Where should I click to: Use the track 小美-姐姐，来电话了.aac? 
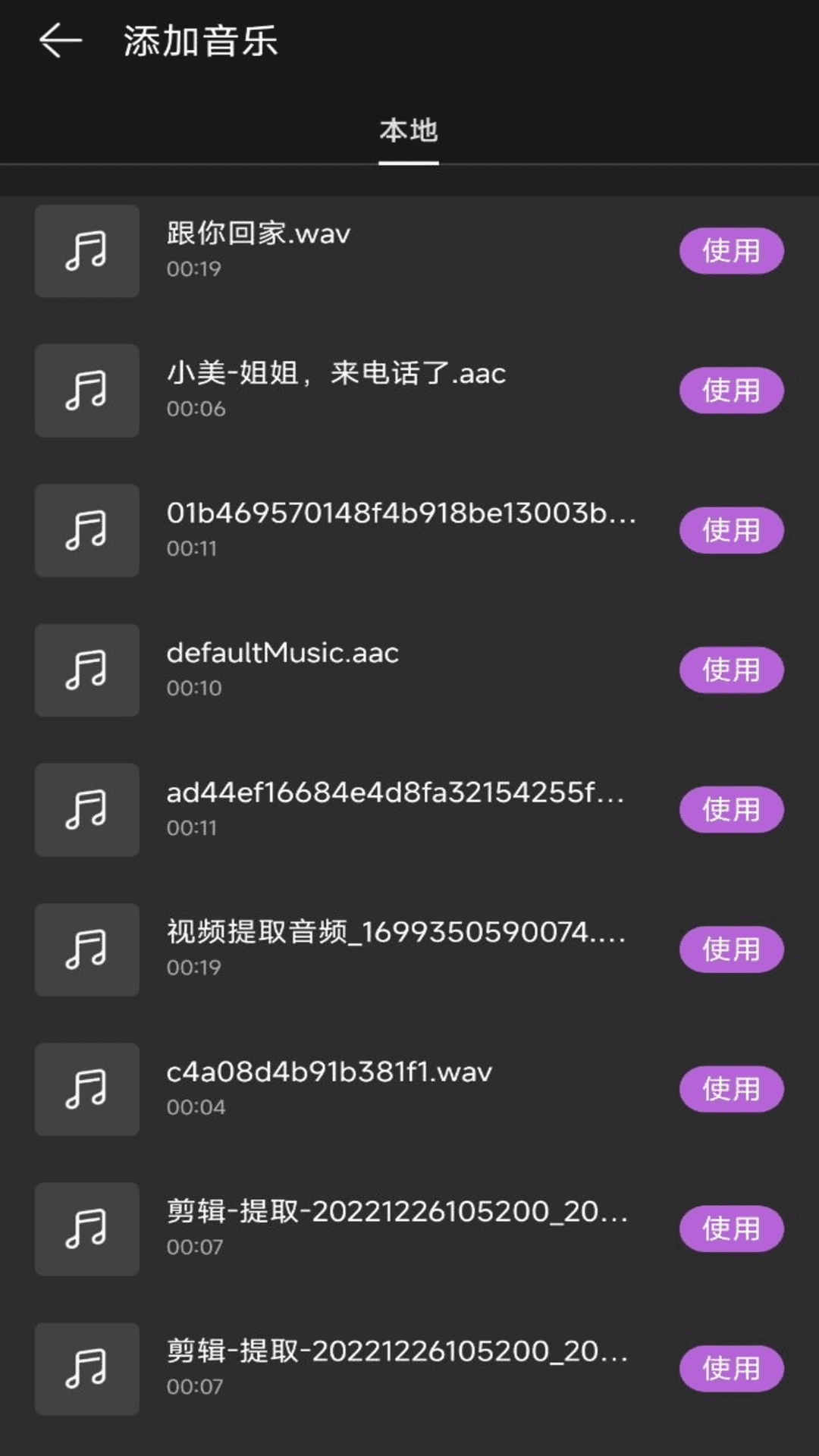click(x=730, y=390)
